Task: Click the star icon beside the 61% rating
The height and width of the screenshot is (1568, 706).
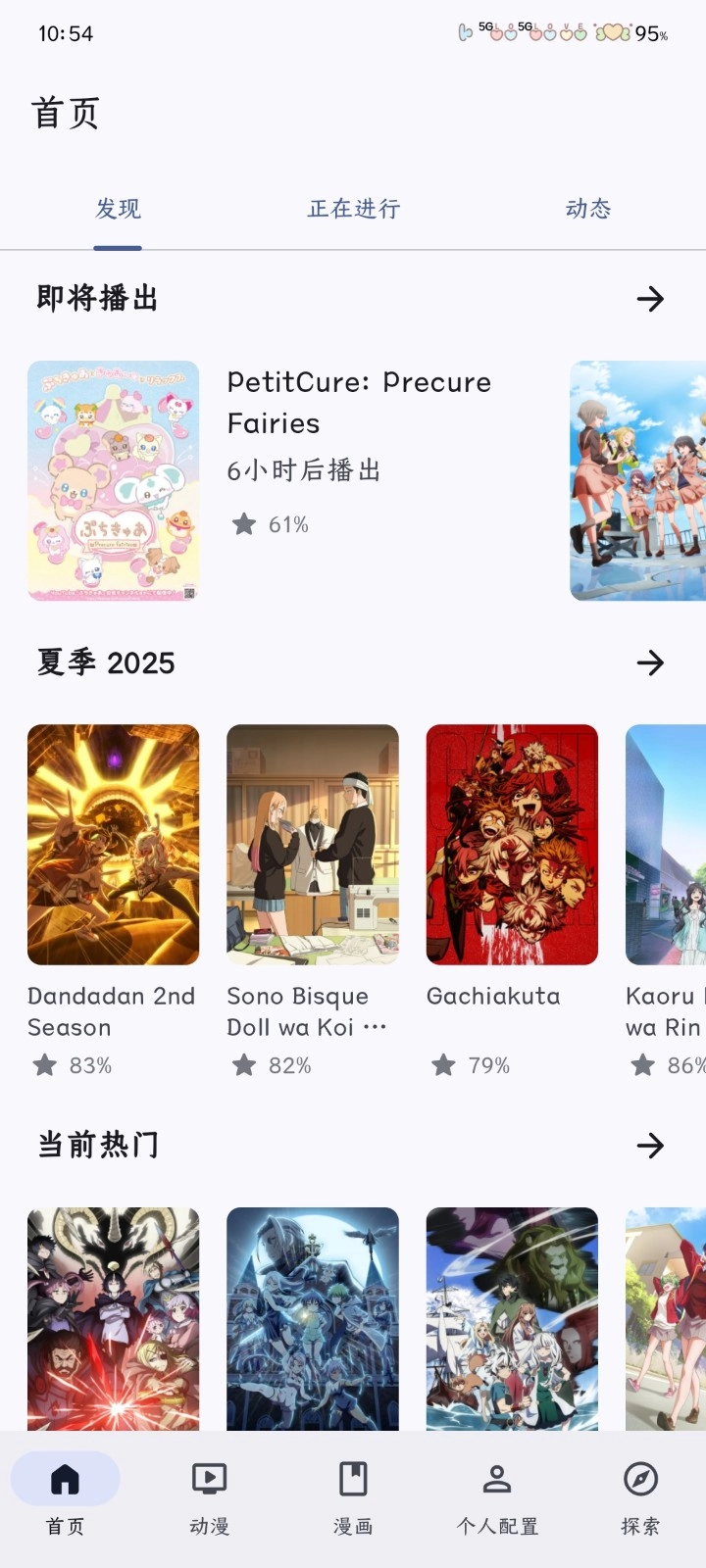Action: [244, 524]
